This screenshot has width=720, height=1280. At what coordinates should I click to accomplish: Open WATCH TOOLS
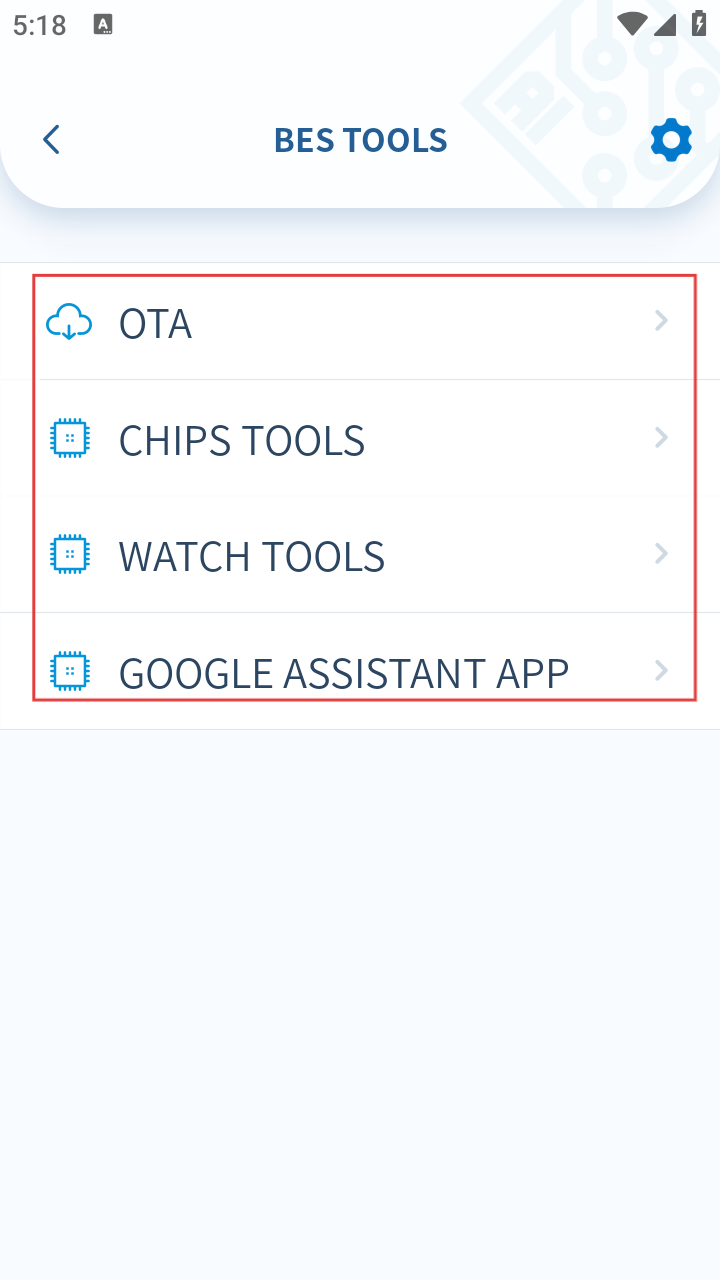(x=360, y=555)
